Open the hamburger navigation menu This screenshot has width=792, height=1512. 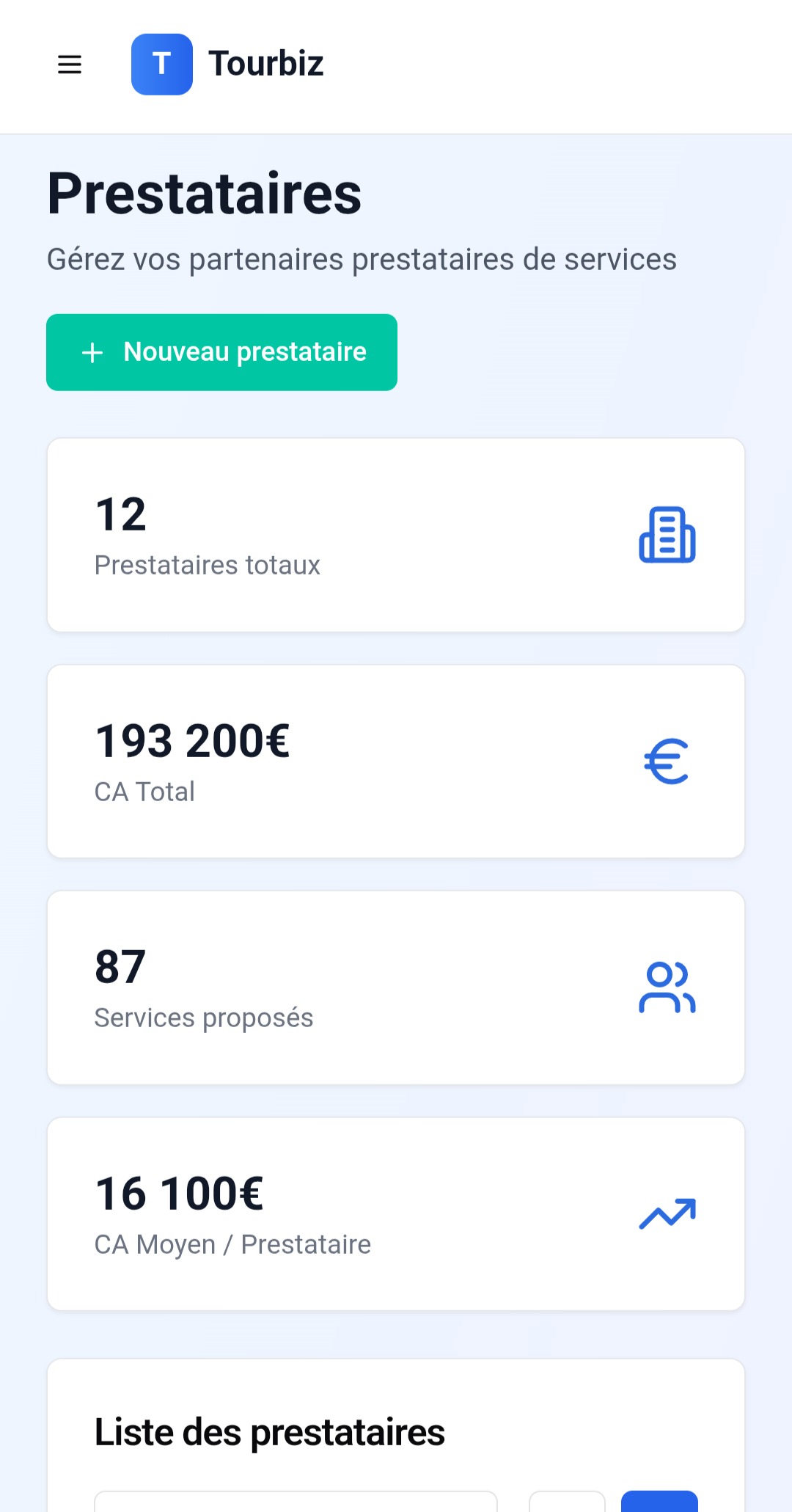click(x=70, y=65)
